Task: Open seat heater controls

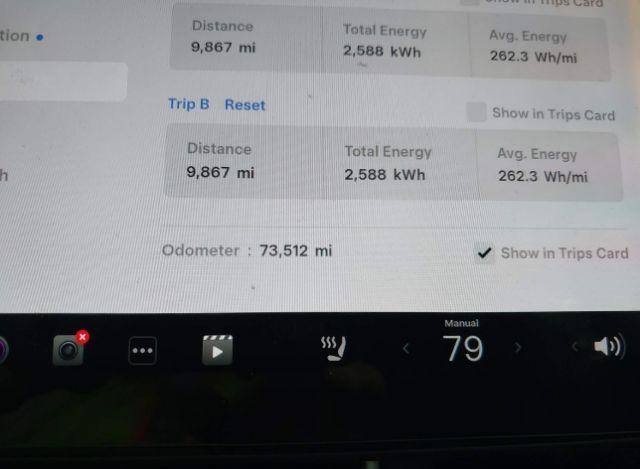Action: (x=333, y=349)
